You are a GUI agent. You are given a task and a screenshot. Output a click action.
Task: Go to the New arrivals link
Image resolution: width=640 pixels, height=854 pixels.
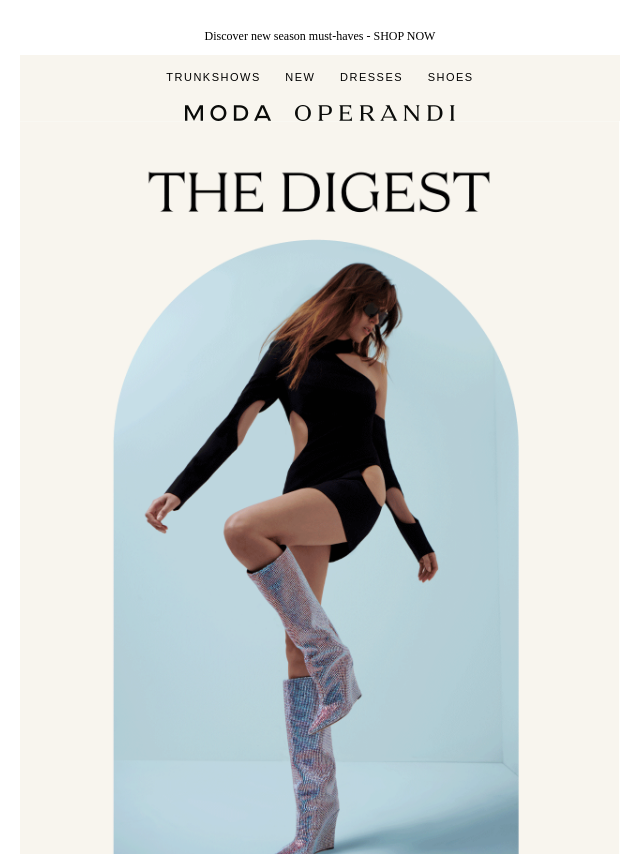300,77
